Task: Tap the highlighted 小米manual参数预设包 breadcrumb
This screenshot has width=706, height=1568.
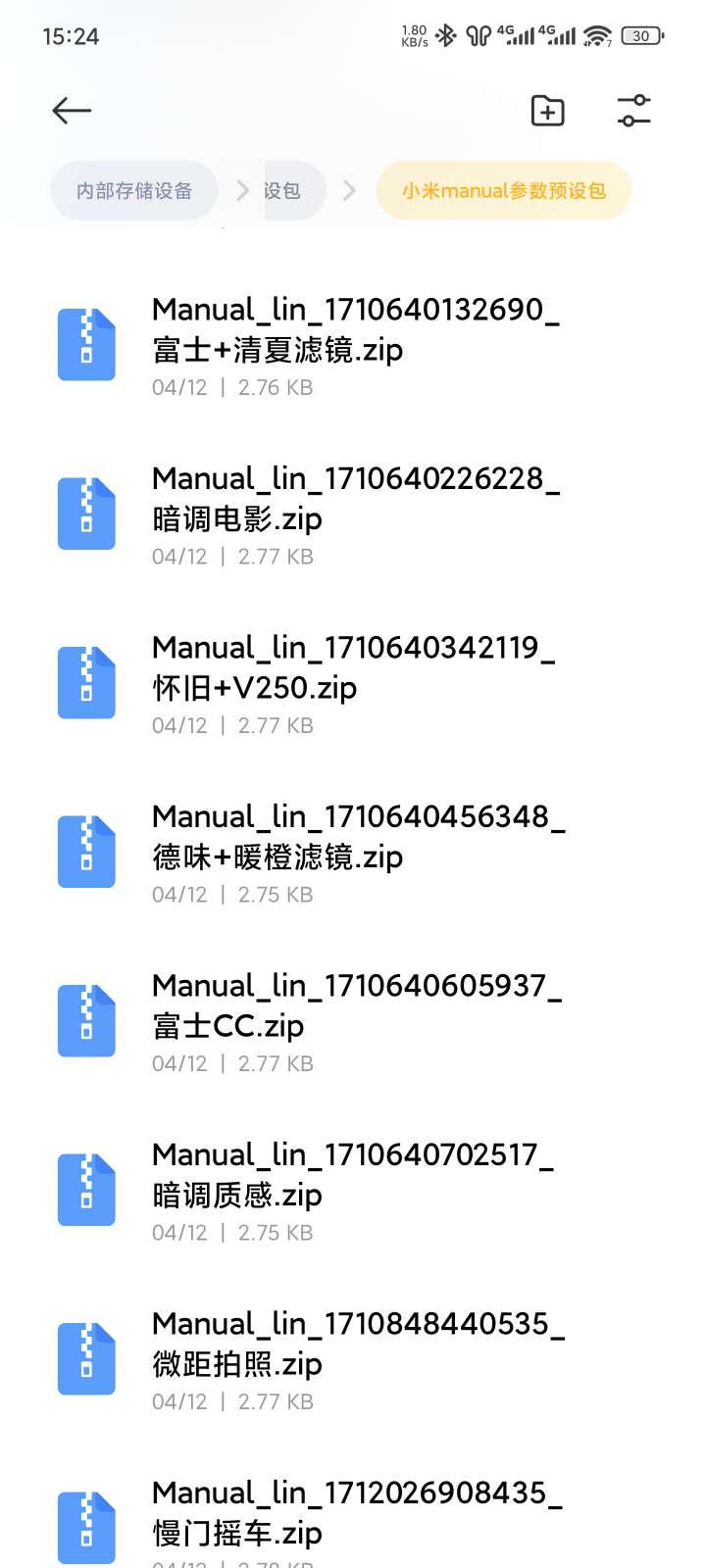Action: click(503, 190)
